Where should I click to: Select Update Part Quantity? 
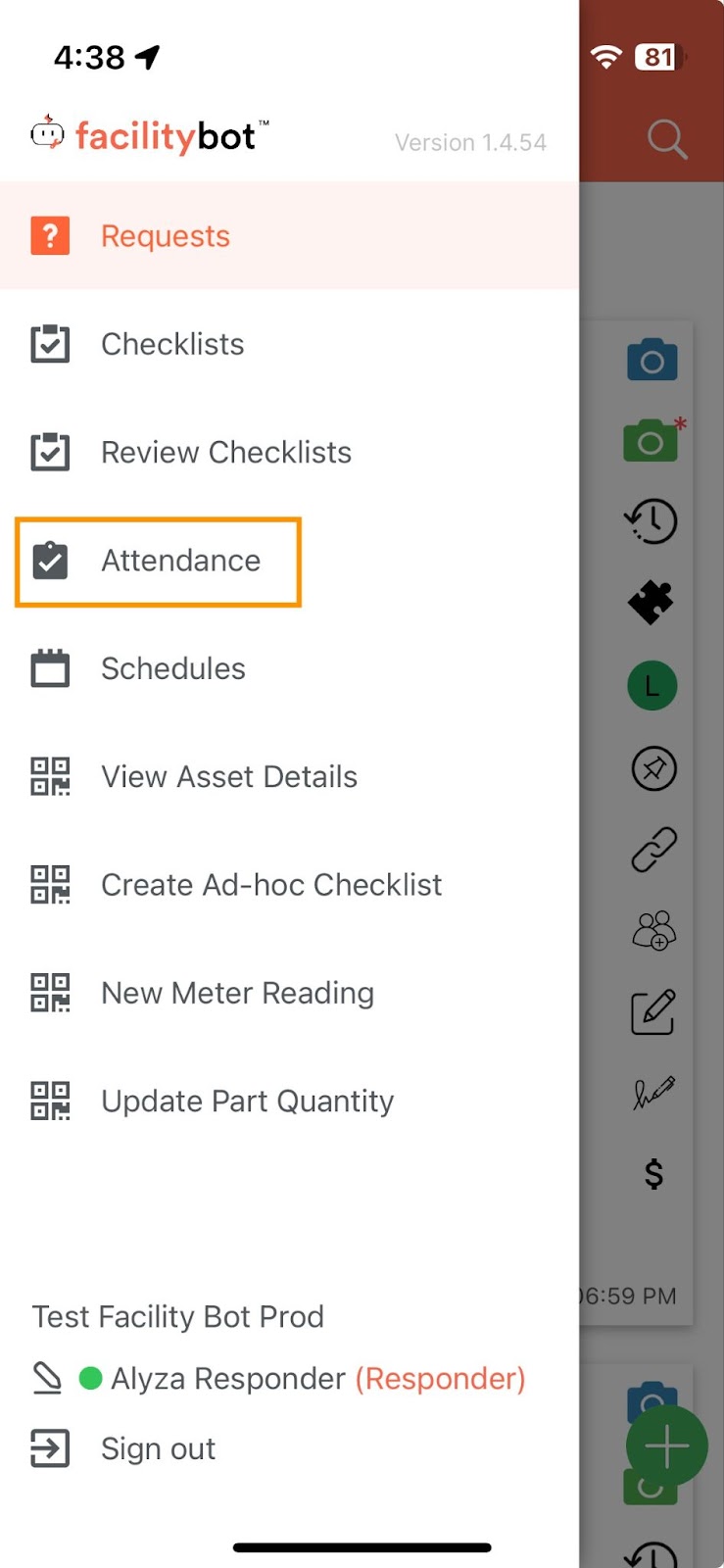[x=289, y=1102]
